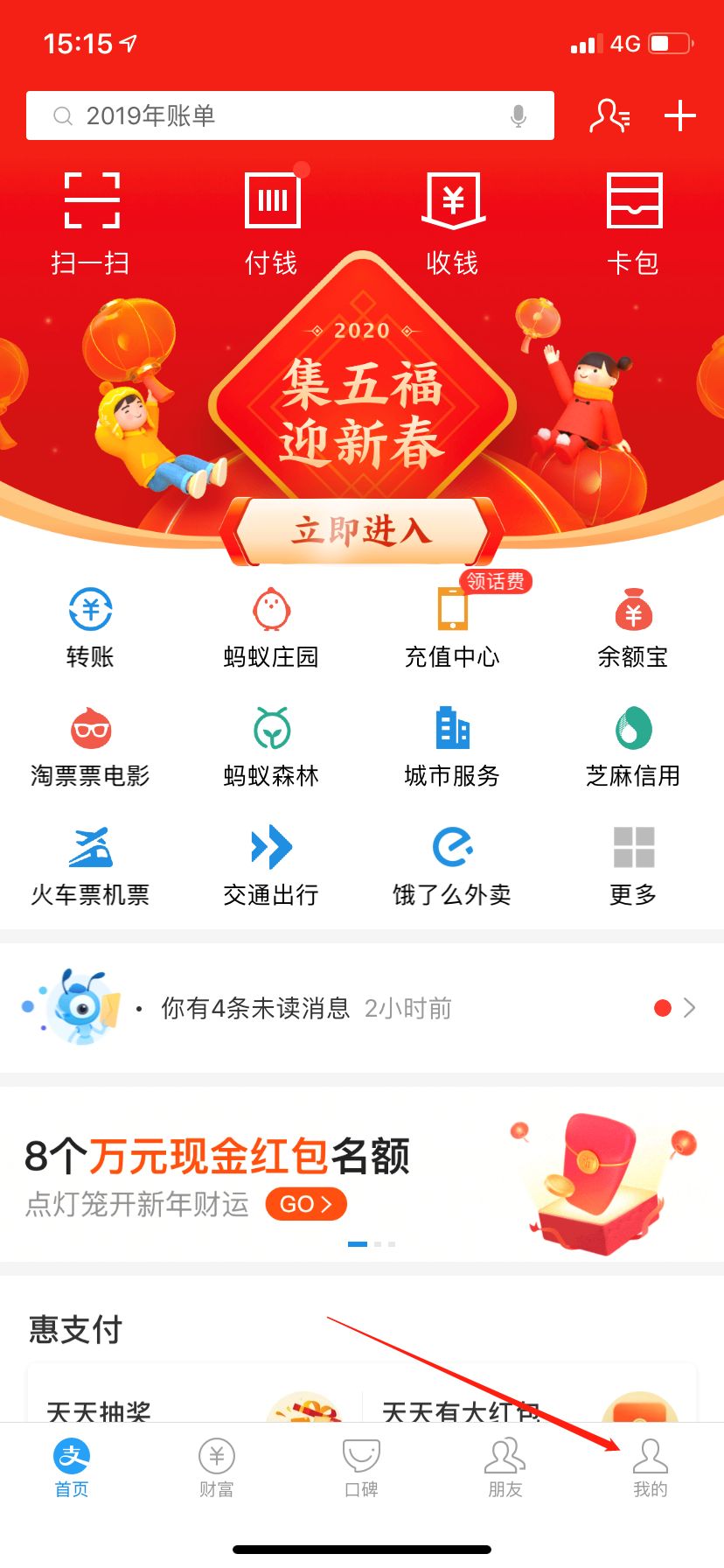Open the contacts list icon

[x=609, y=115]
